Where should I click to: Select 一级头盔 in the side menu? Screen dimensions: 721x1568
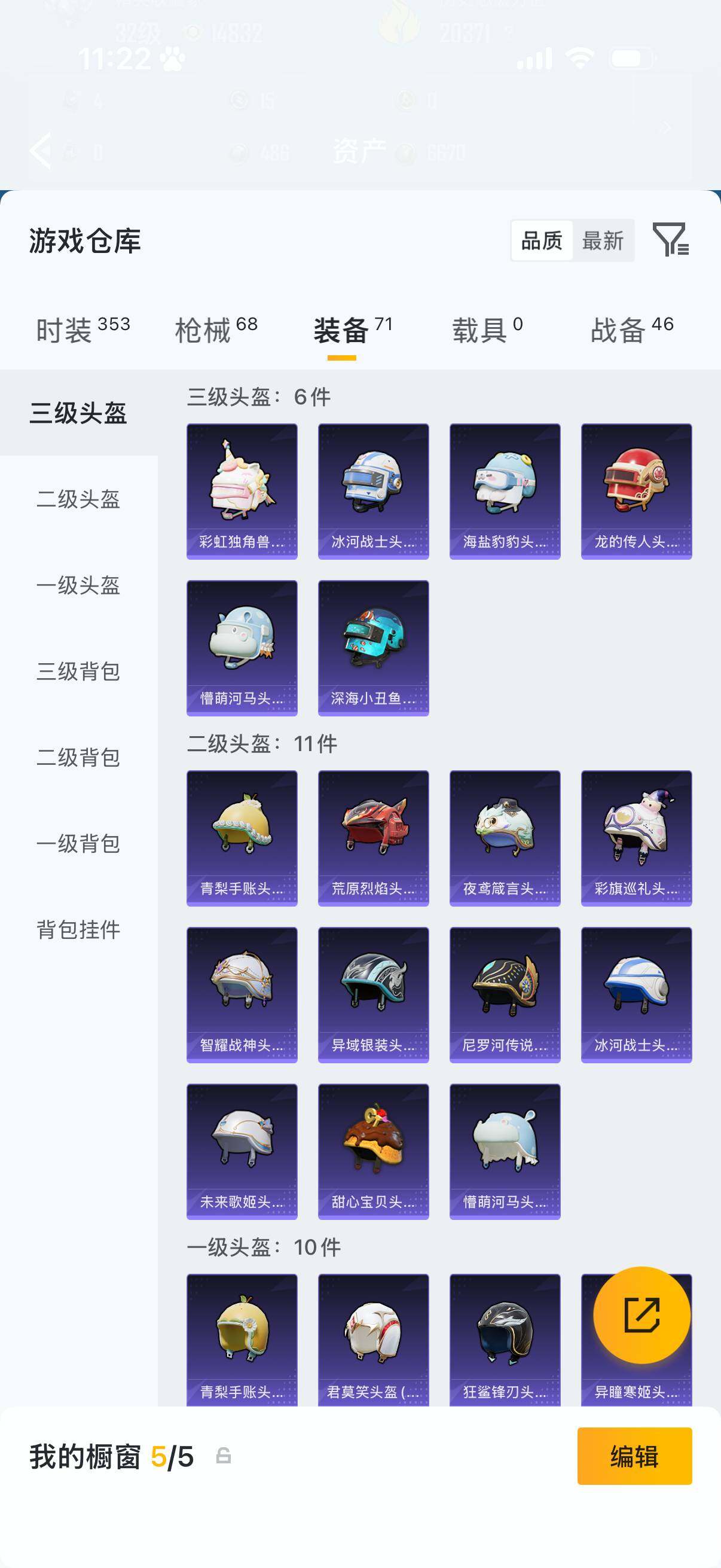[x=78, y=585]
